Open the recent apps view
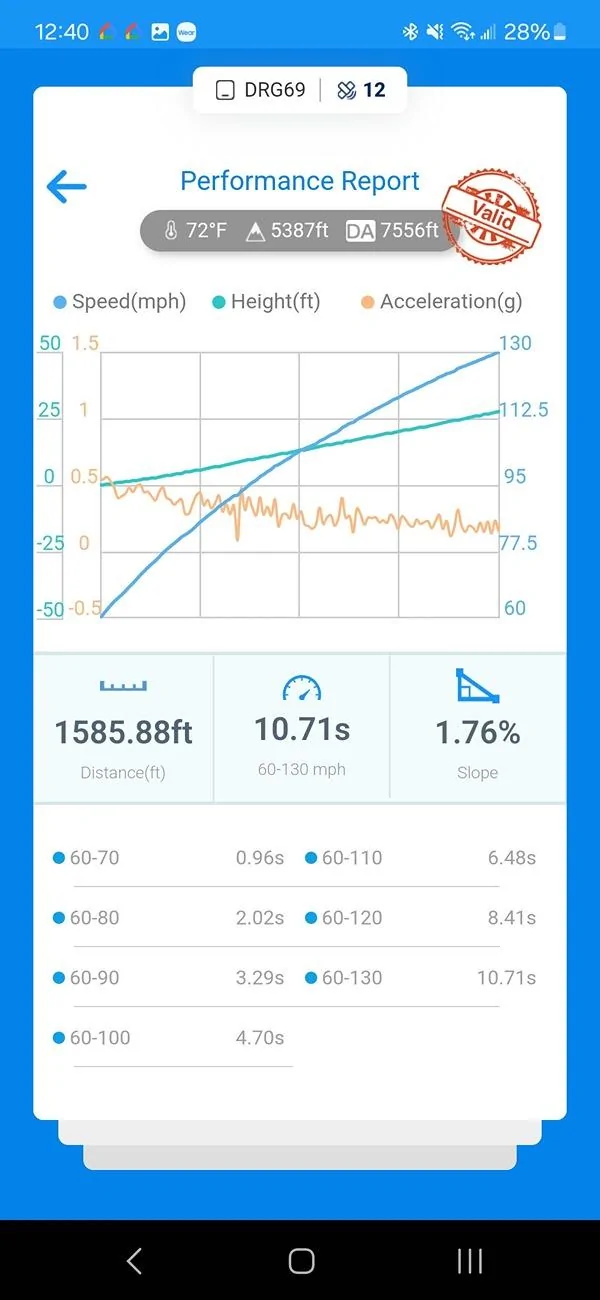Screen dimensions: 600x1300 (x=470, y=1261)
